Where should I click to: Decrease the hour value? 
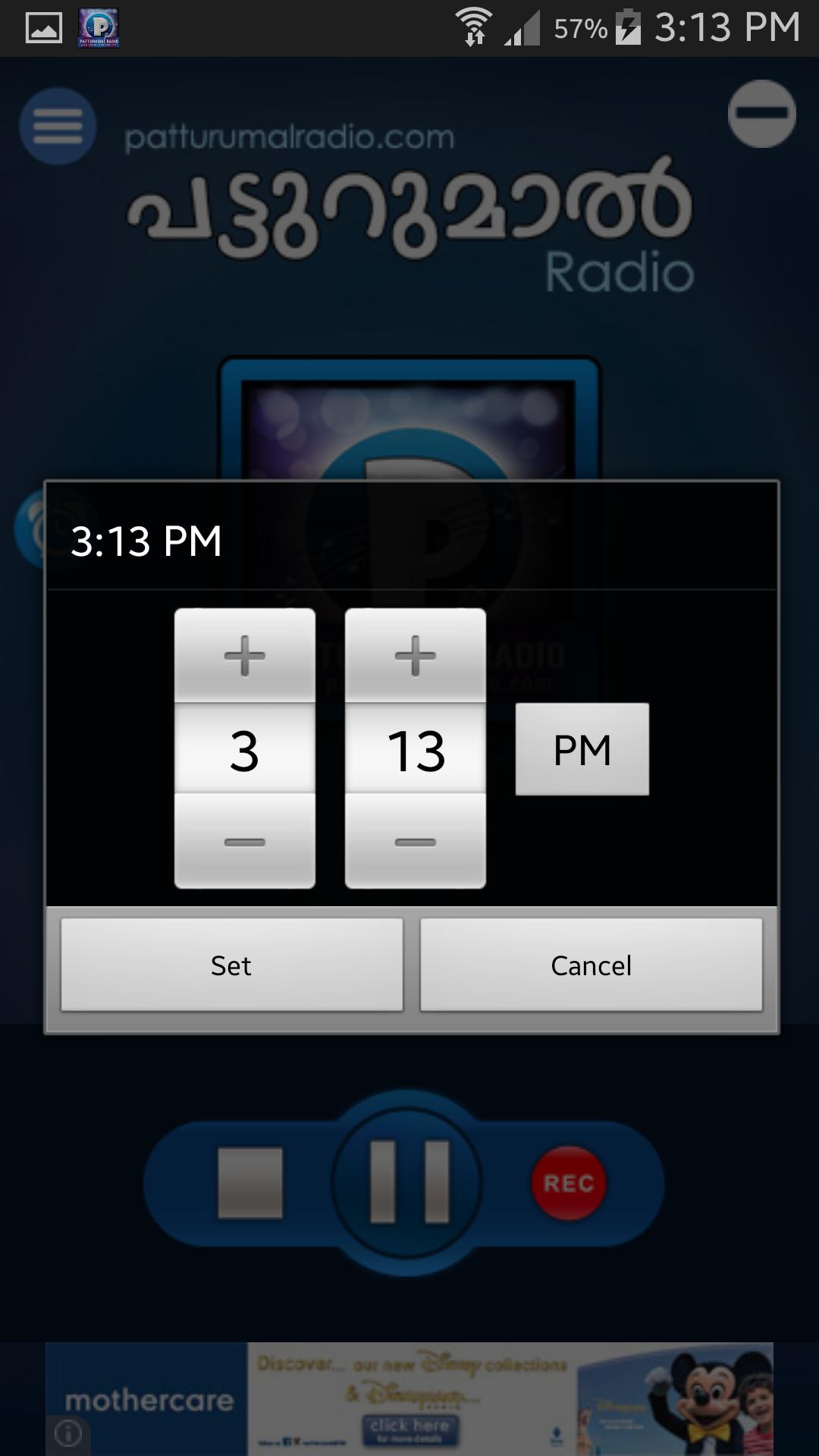click(x=244, y=842)
